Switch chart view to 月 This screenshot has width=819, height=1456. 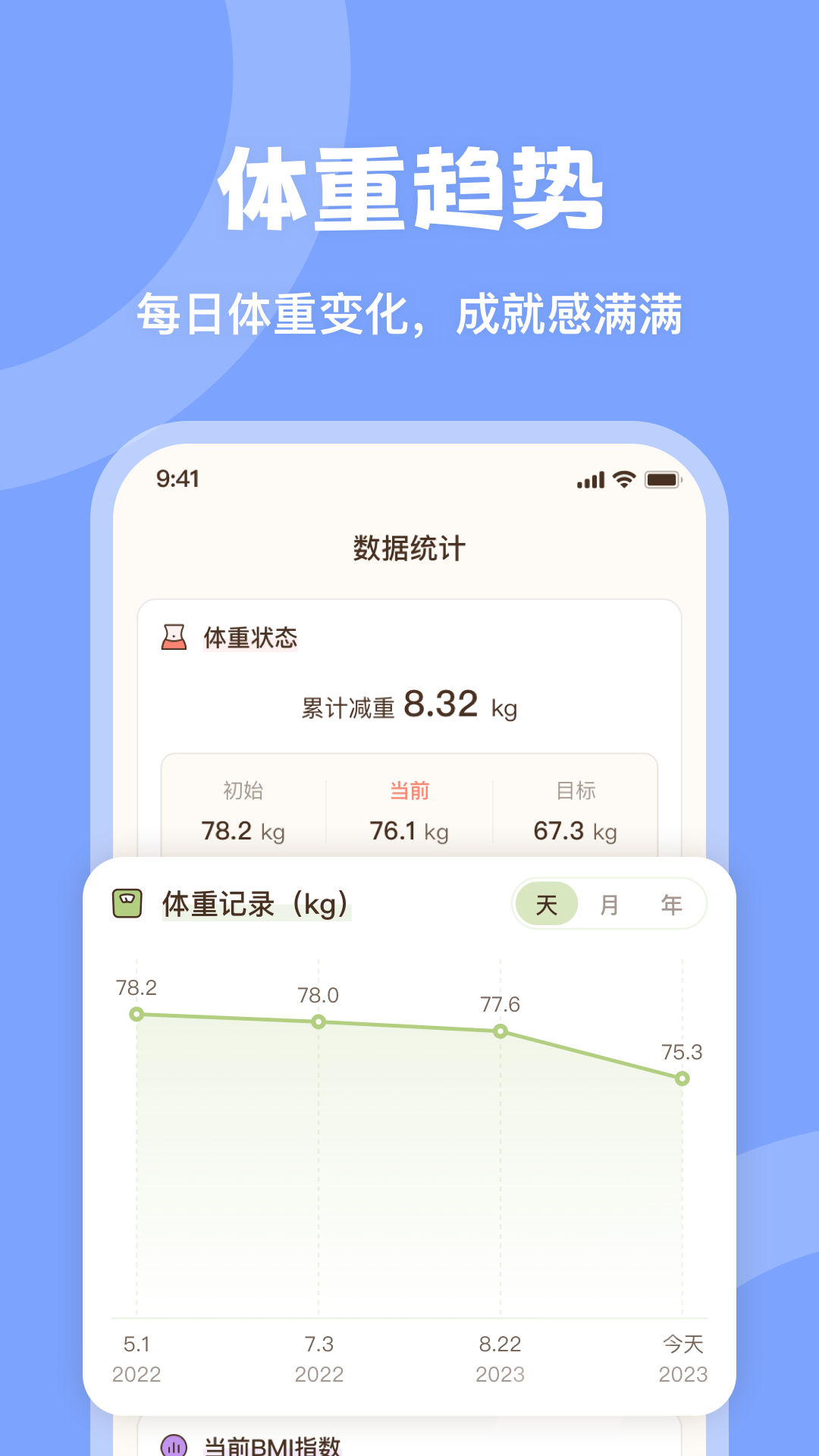click(x=610, y=903)
